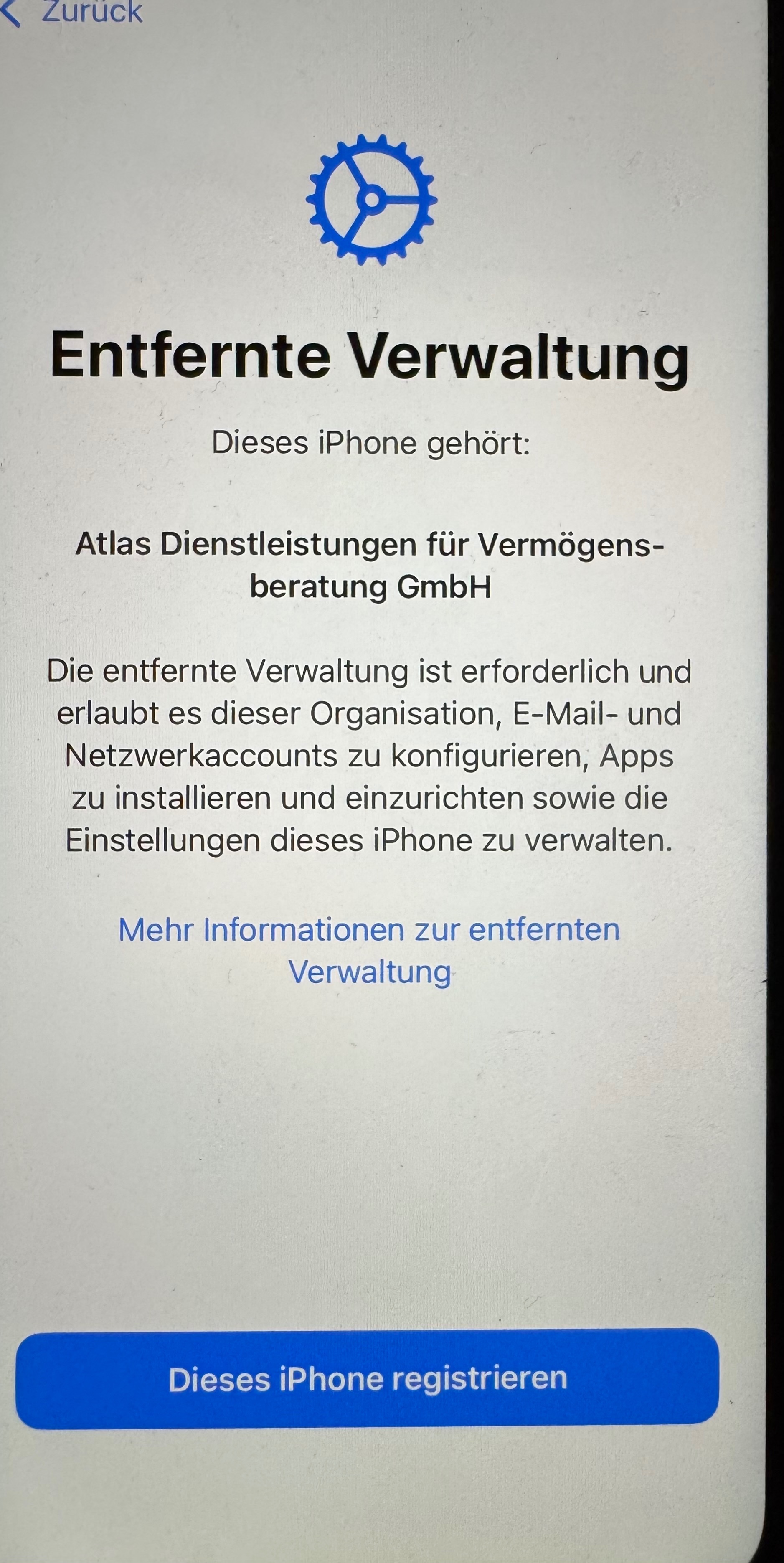The width and height of the screenshot is (784, 1563).
Task: Tap Dieses iPhone registrieren
Action: pyautogui.click(x=367, y=1378)
